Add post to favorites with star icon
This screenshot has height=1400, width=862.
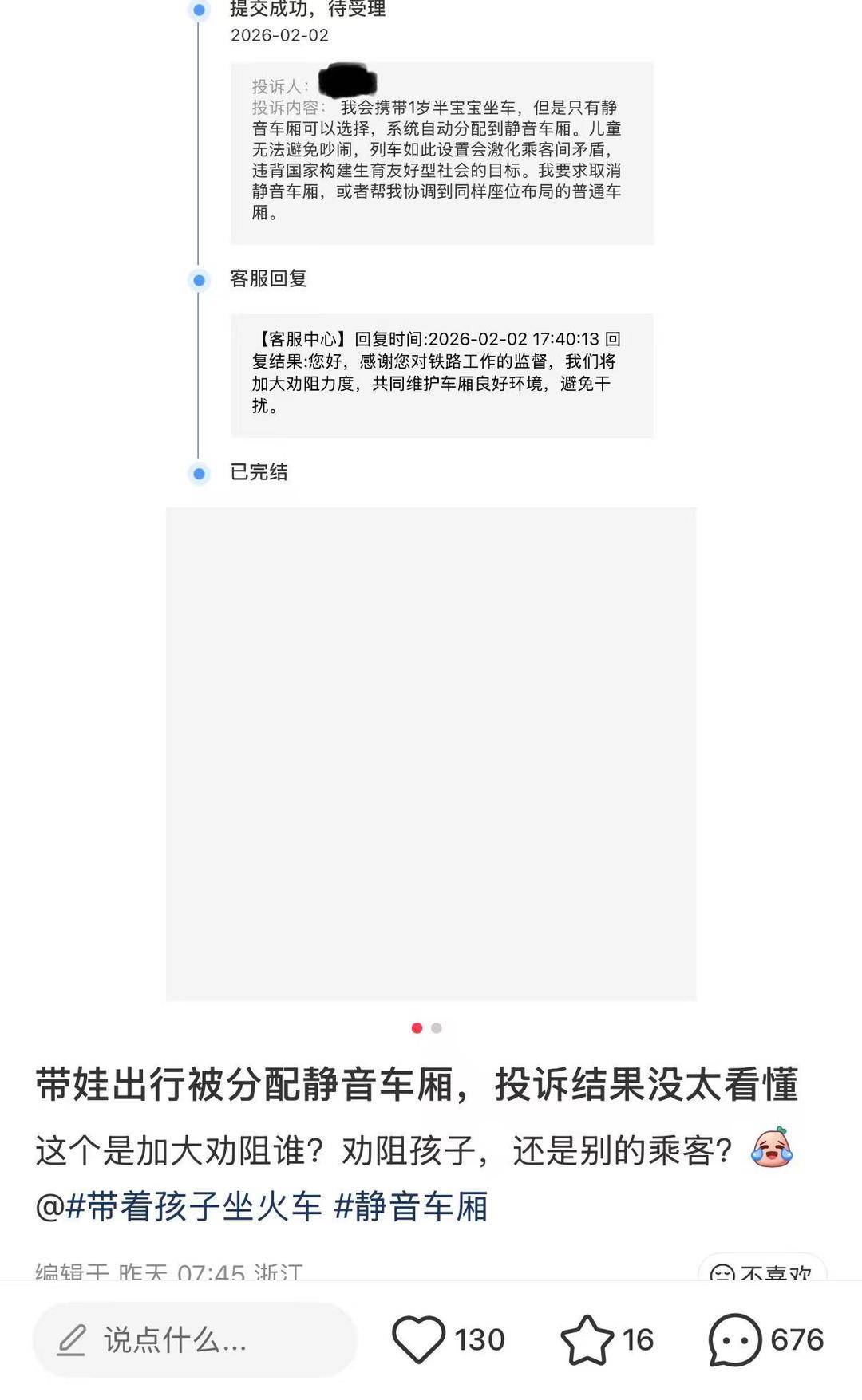pos(587,1339)
